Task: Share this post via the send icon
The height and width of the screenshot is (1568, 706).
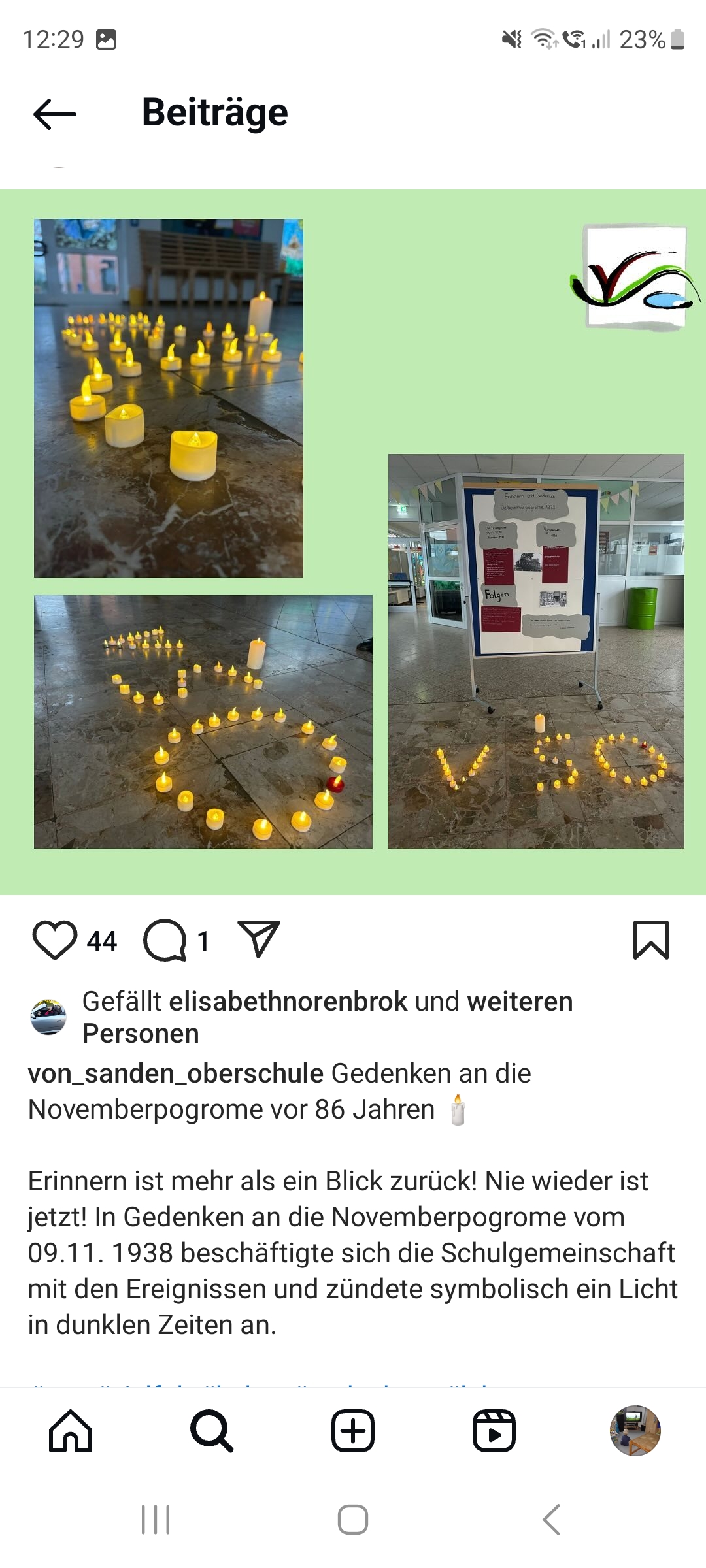Action: 259,939
